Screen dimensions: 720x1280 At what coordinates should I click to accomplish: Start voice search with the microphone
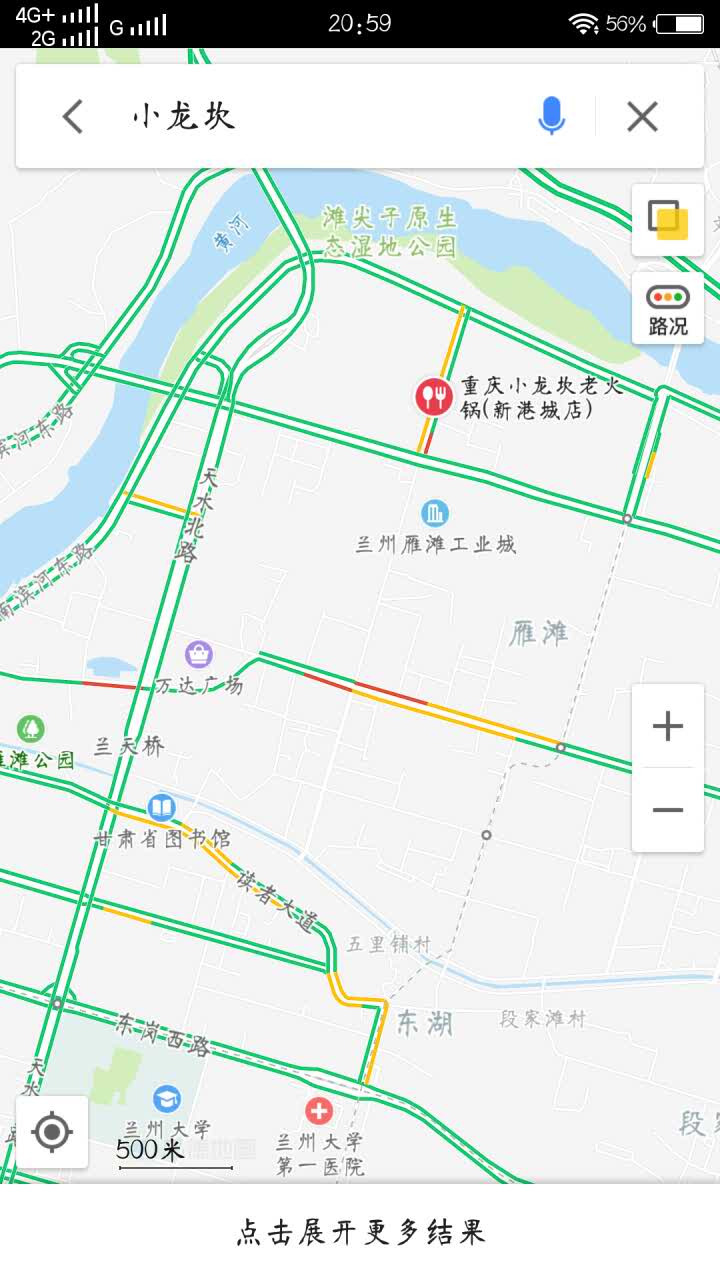coord(551,117)
